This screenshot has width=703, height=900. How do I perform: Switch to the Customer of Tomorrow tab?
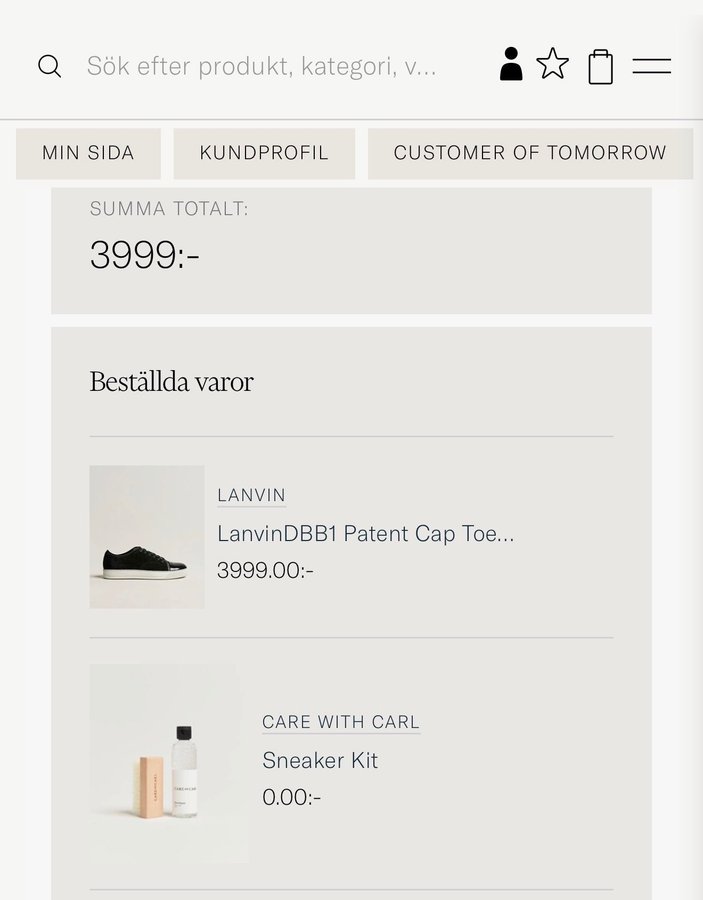coord(530,153)
